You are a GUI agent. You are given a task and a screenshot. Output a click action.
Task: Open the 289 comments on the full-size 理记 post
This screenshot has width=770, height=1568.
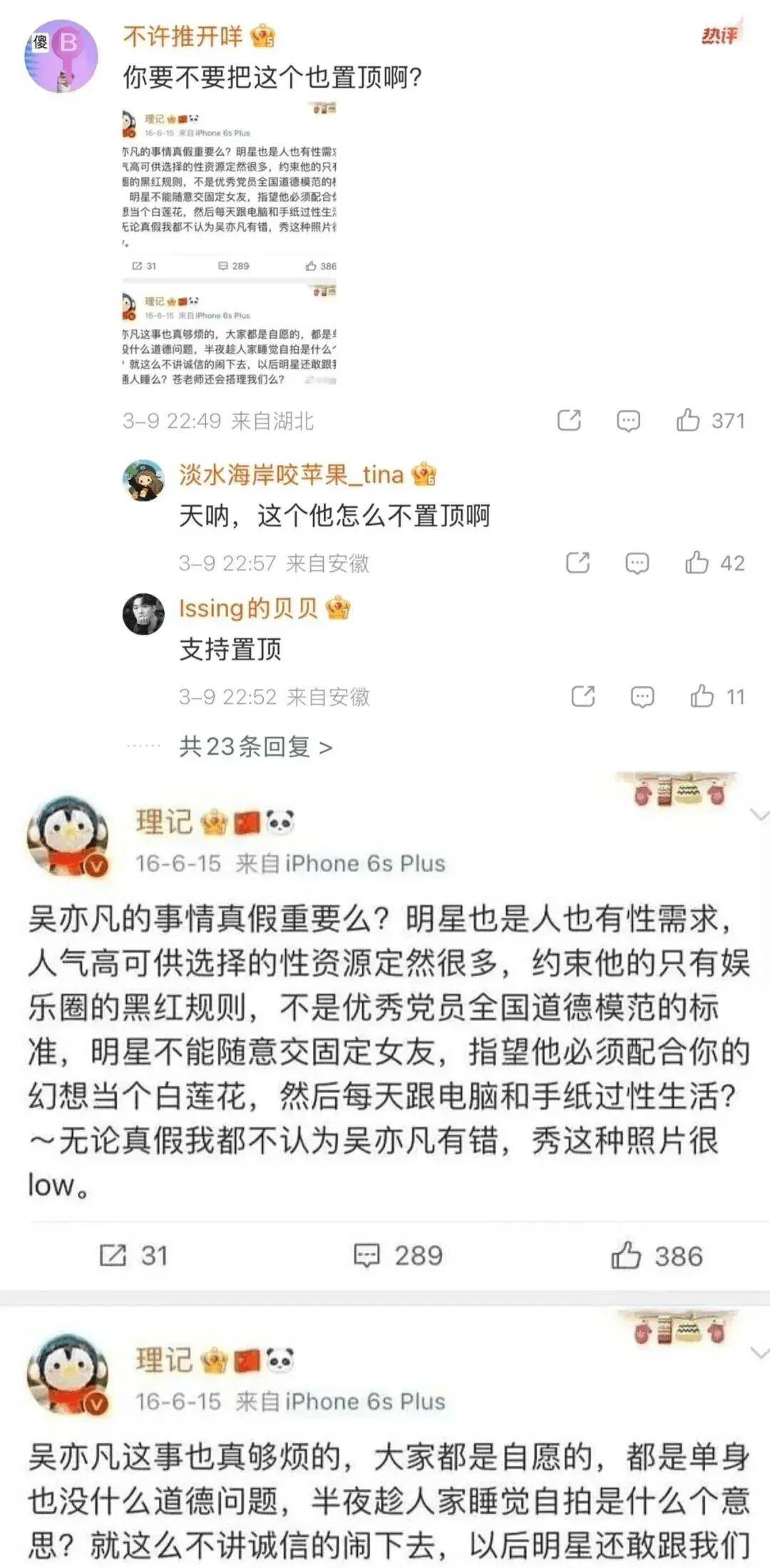click(367, 1256)
